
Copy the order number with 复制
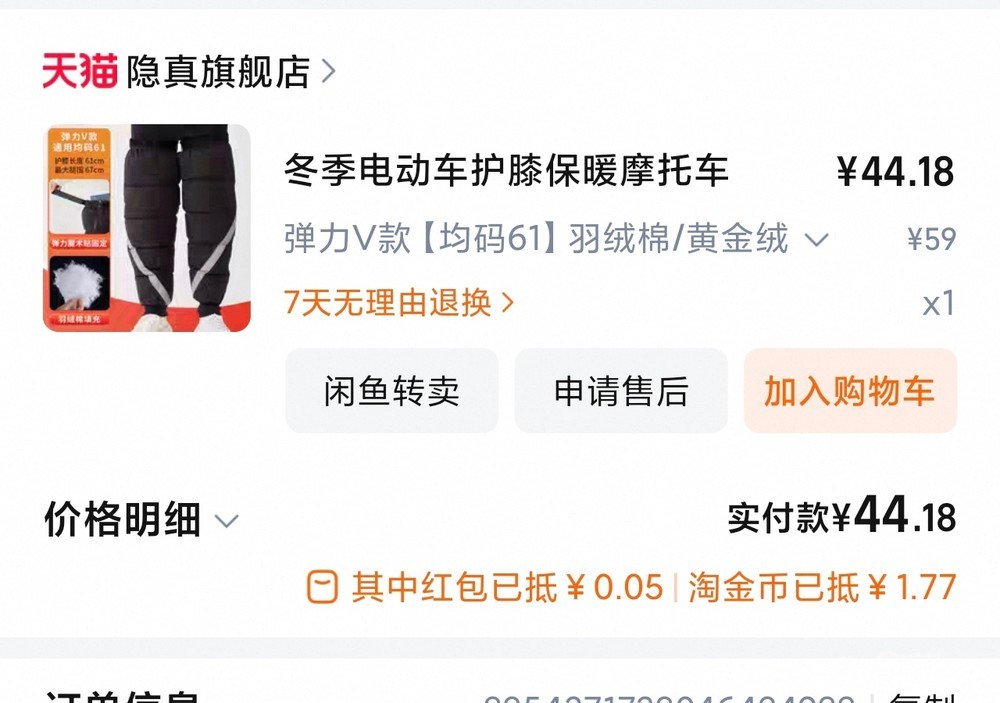[923, 698]
